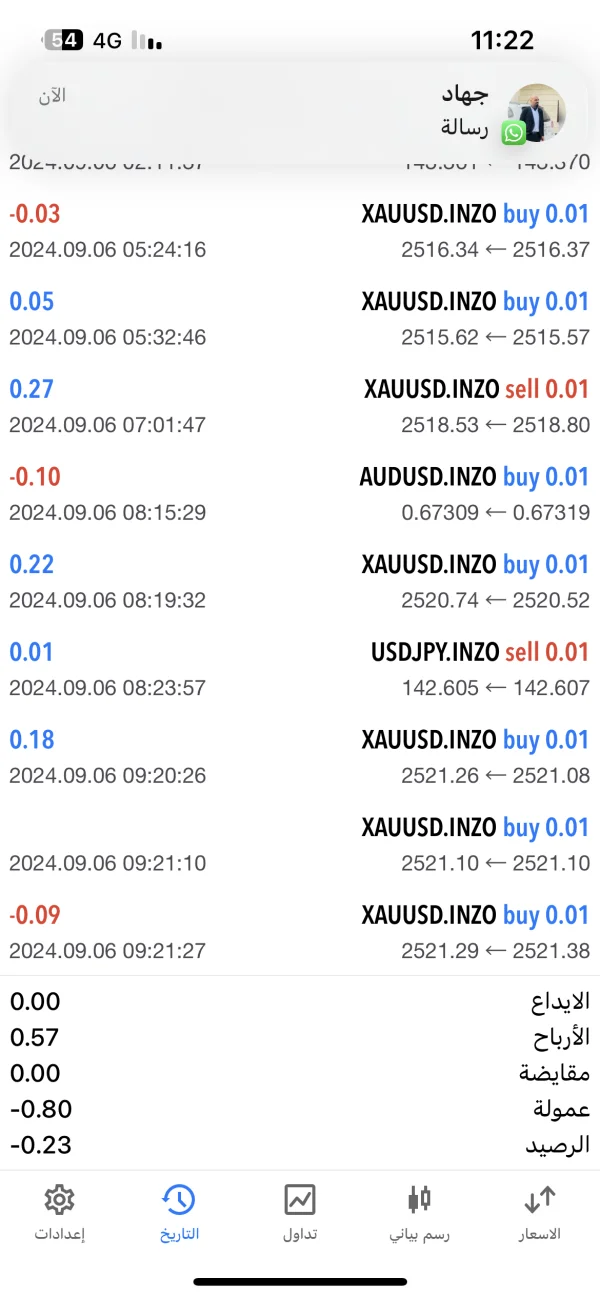This screenshot has height=1298, width=600.
Task: Go to the تداول trade tab
Action: click(x=300, y=1212)
